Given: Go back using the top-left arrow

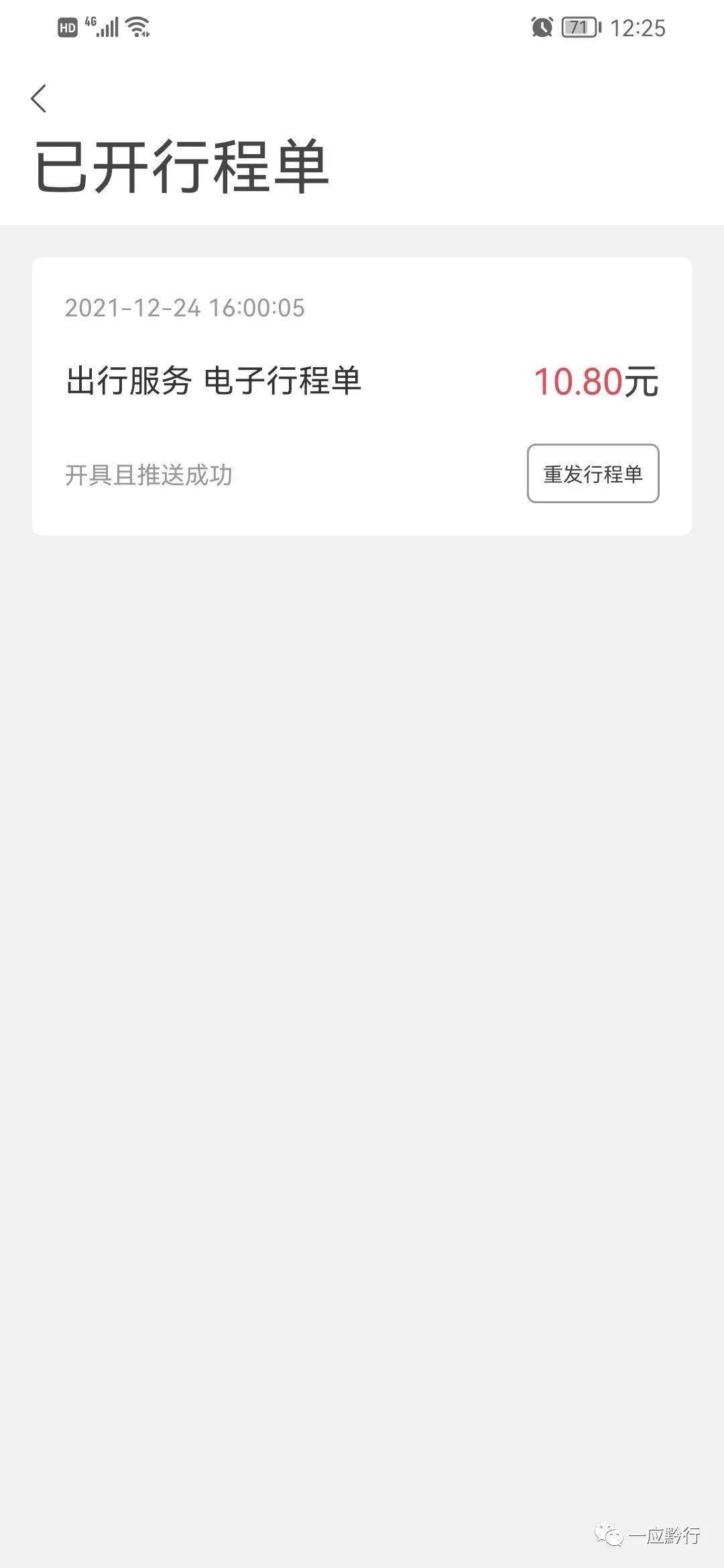Looking at the screenshot, I should pyautogui.click(x=39, y=99).
